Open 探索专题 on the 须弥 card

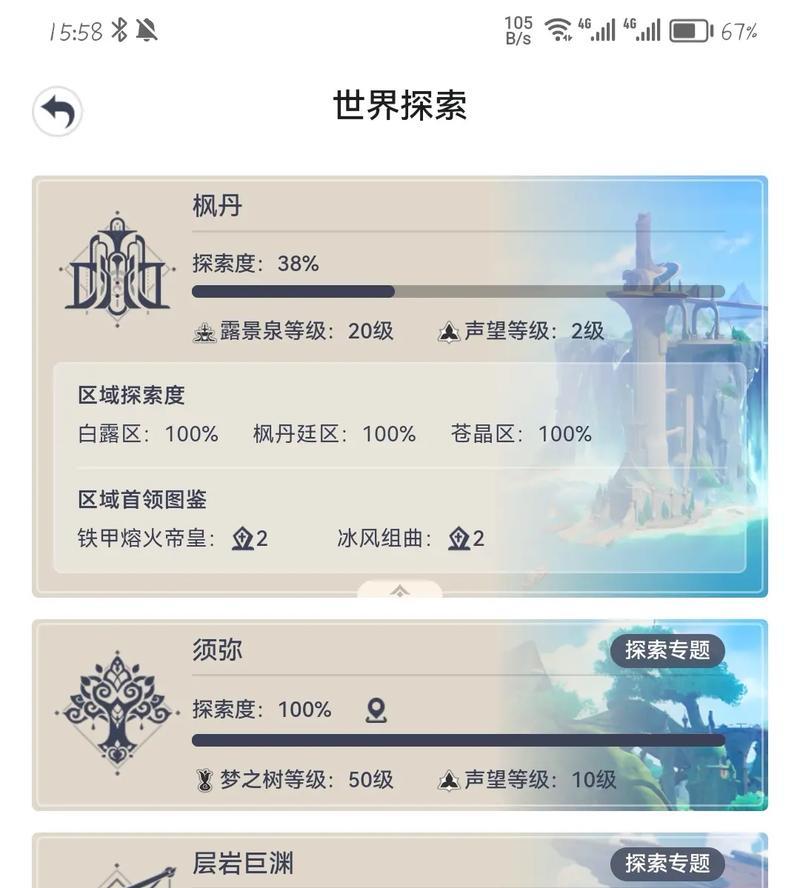(x=667, y=650)
